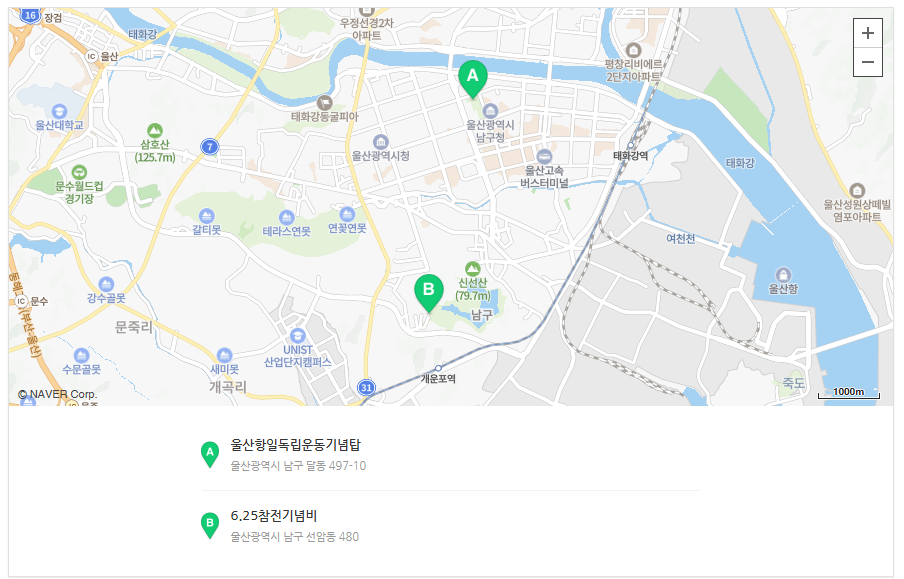Zoom in on the map
This screenshot has width=904, height=579.
867,33
